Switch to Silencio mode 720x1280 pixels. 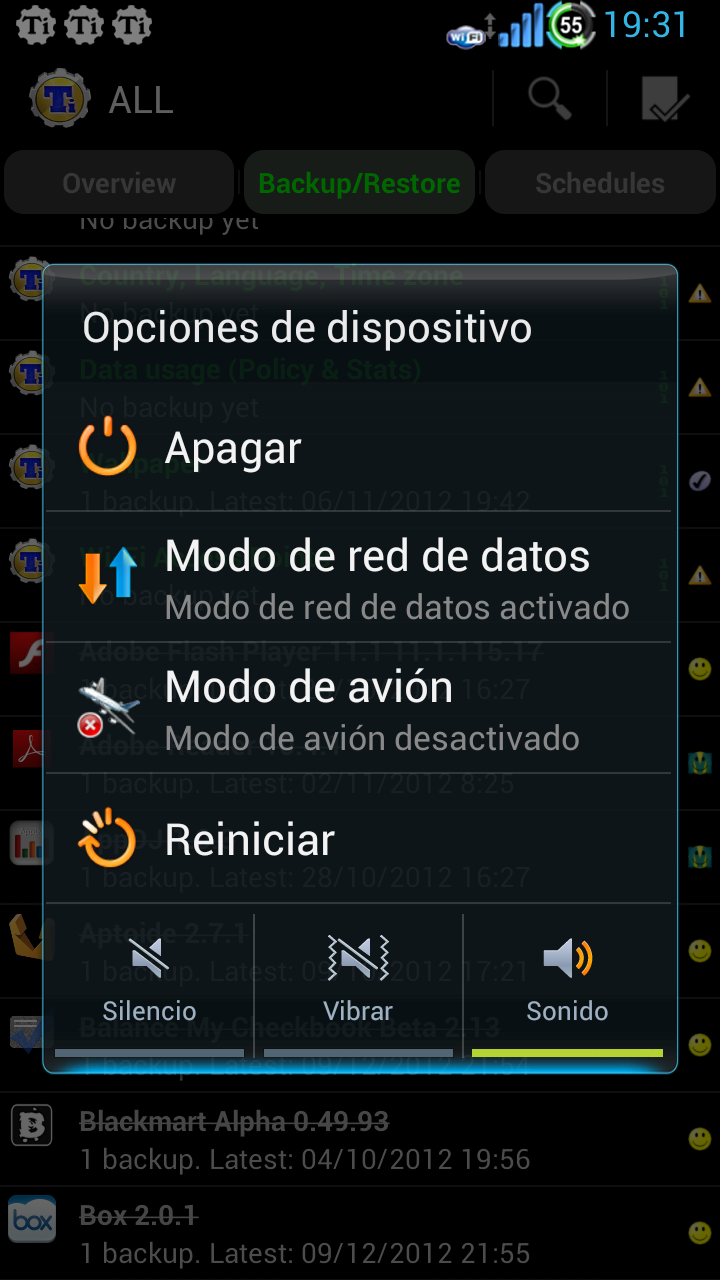150,982
